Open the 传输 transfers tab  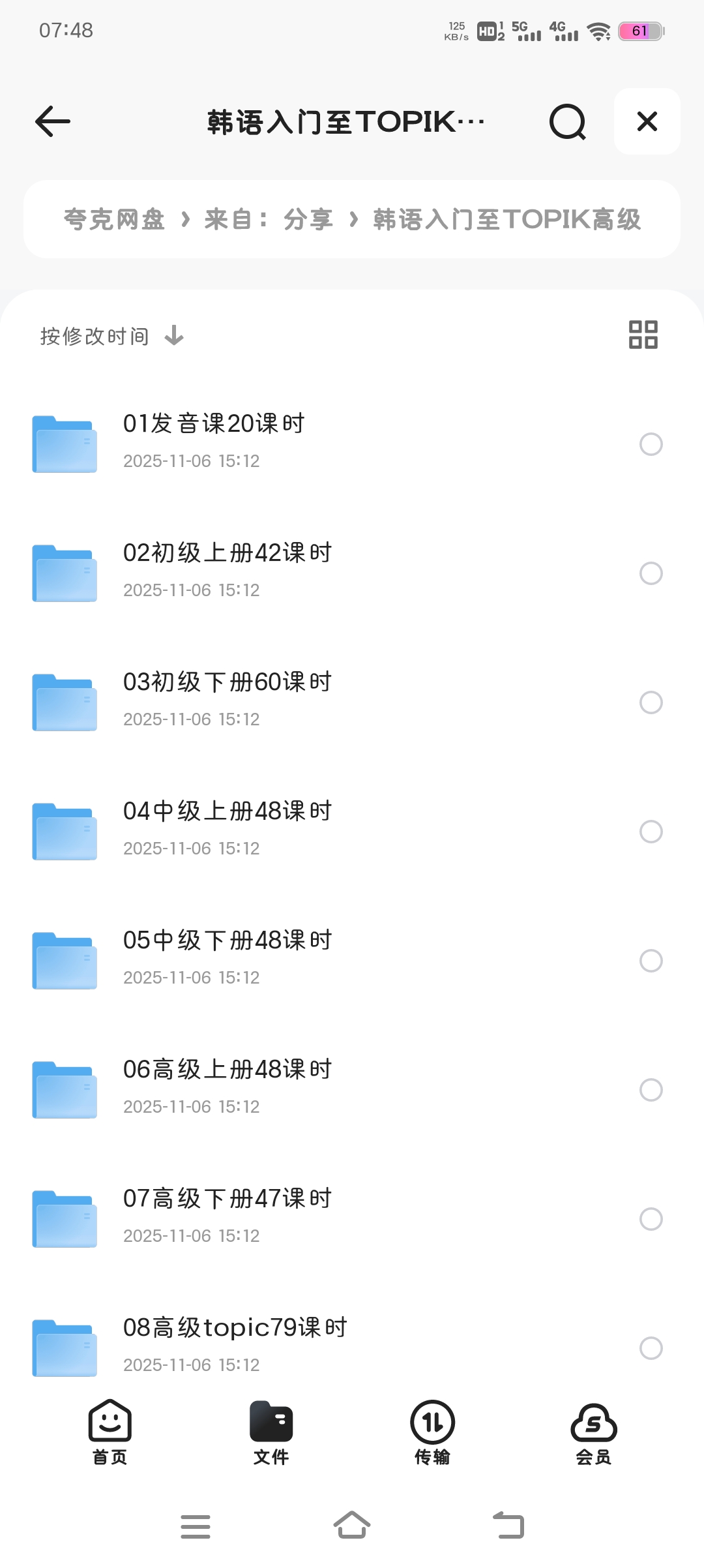tap(432, 1432)
